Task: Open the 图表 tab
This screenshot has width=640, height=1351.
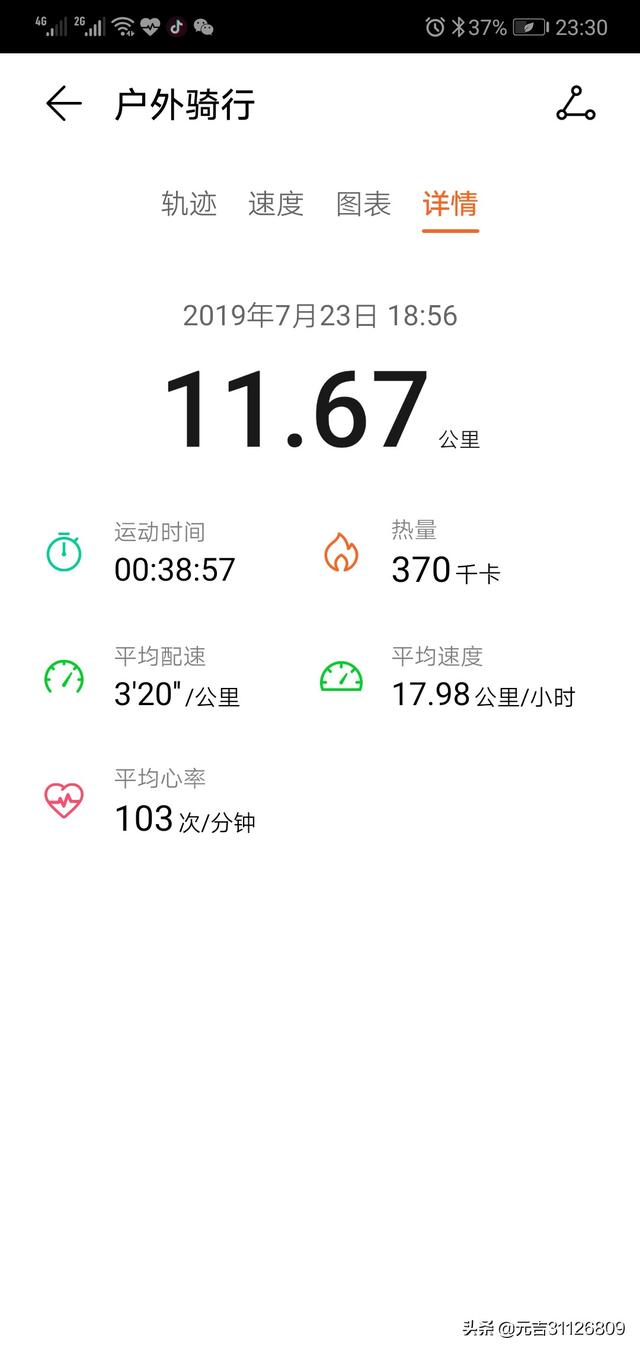Action: pos(363,204)
